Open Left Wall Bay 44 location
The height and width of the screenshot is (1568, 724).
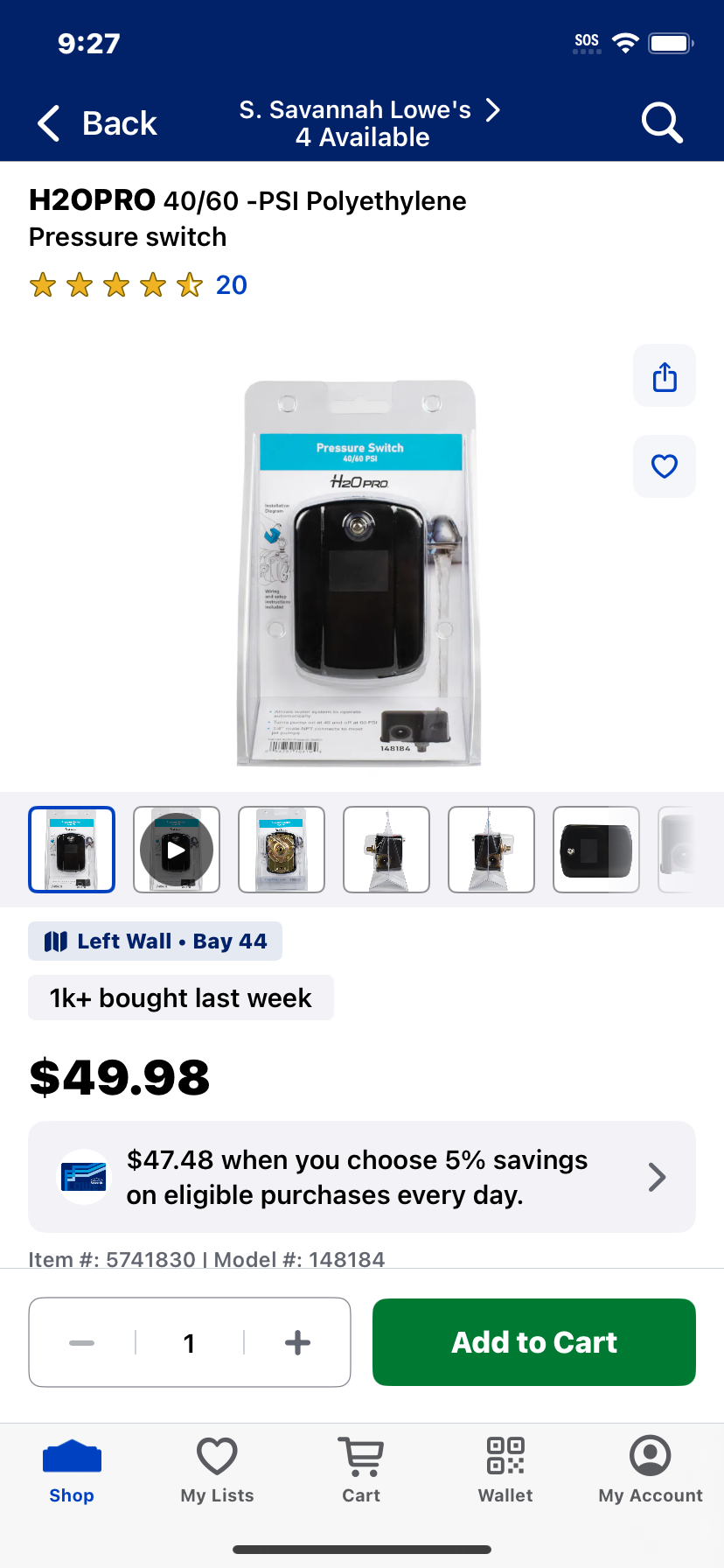(156, 941)
